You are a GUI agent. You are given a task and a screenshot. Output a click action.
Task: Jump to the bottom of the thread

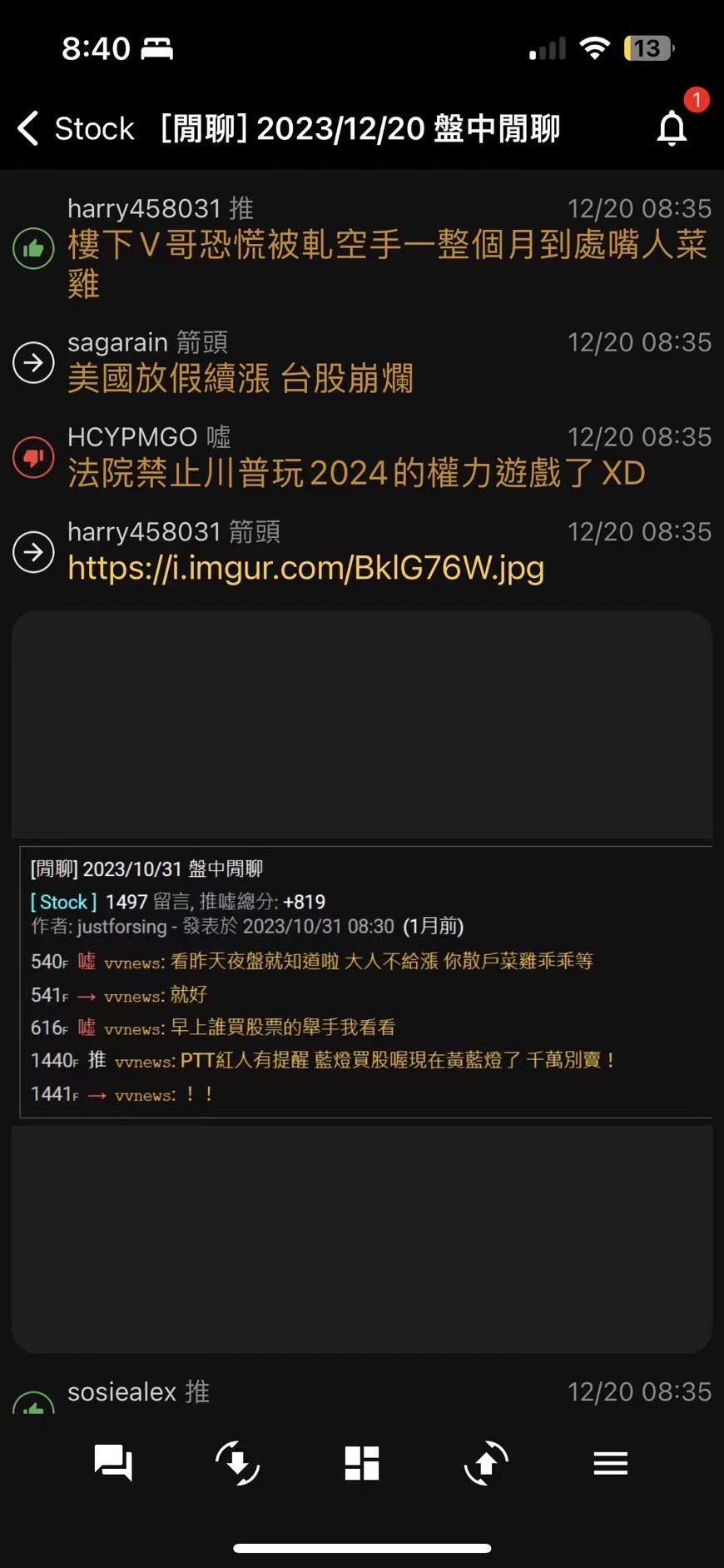click(237, 1463)
